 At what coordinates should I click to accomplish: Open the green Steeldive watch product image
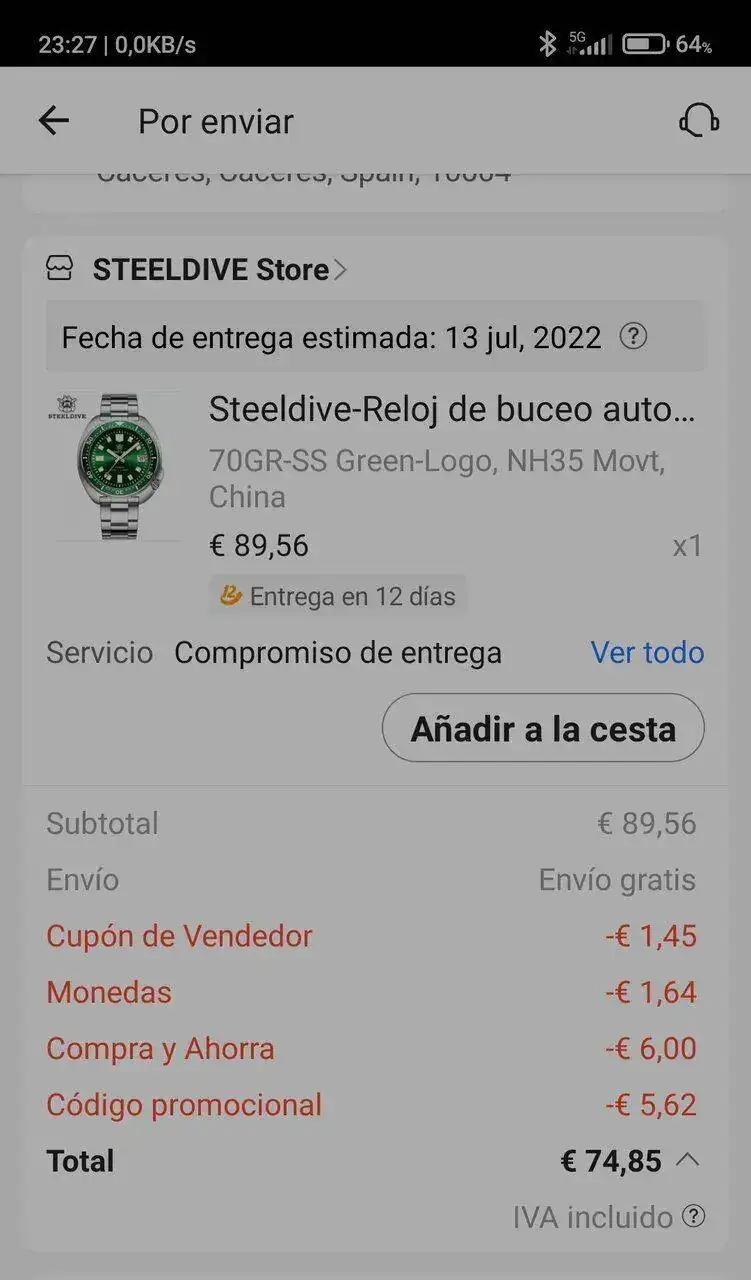pos(115,467)
